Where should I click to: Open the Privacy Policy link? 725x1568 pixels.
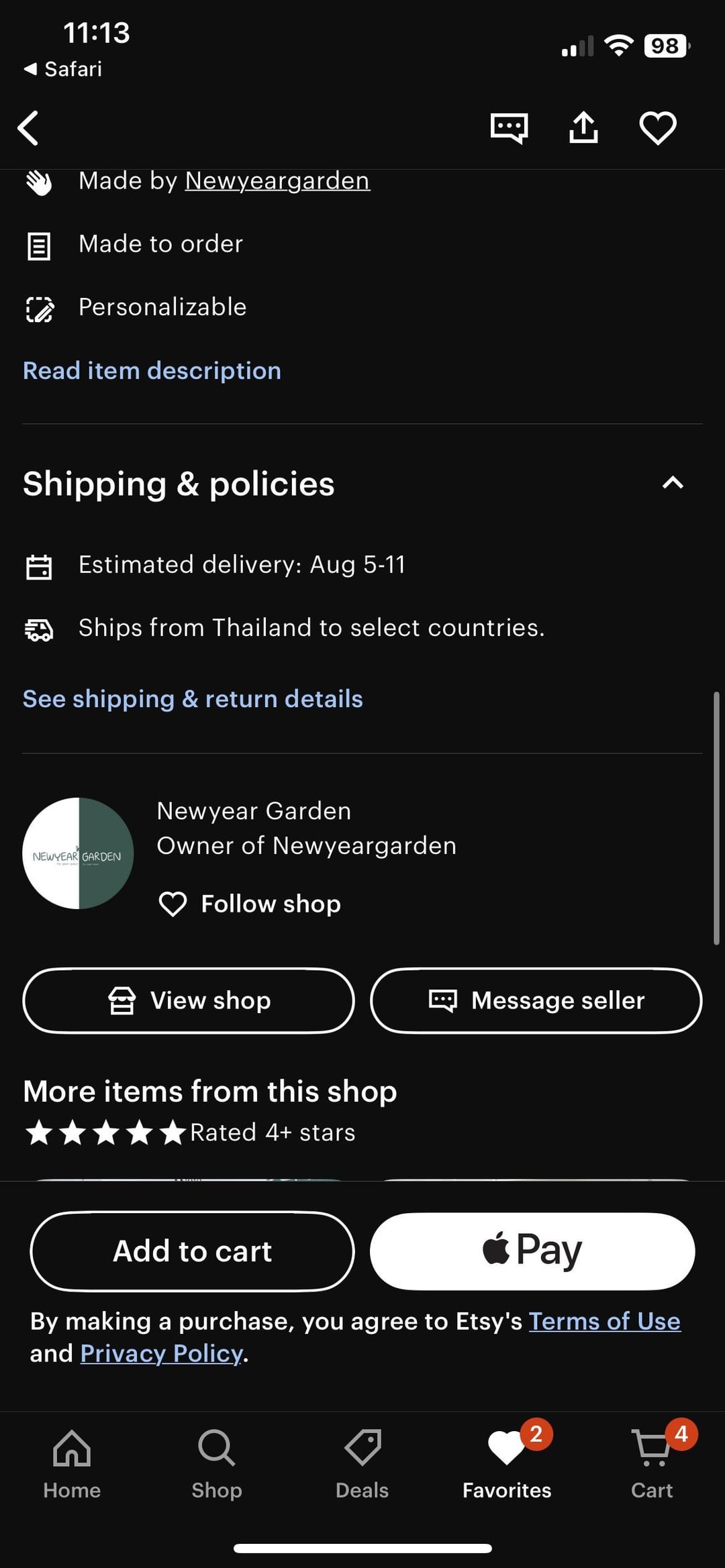tap(161, 1353)
